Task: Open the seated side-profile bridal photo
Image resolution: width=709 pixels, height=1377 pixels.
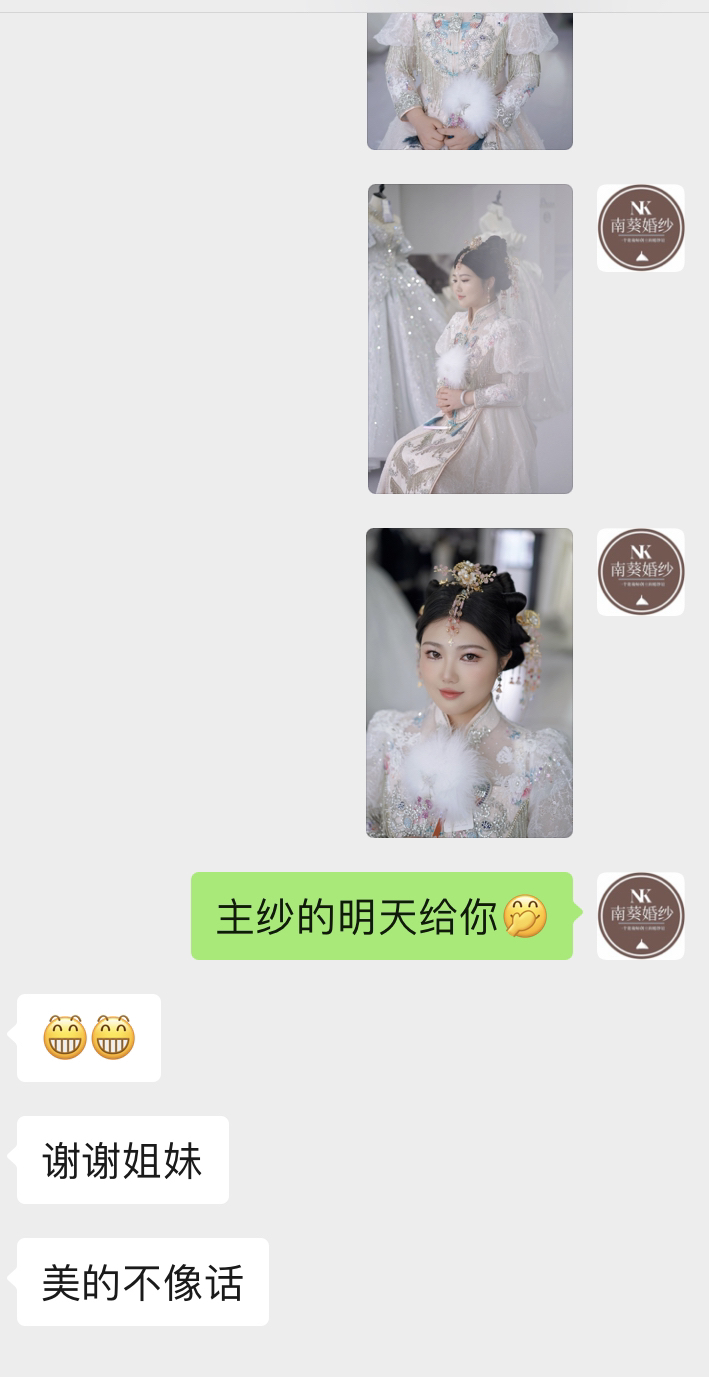Action: coord(470,339)
